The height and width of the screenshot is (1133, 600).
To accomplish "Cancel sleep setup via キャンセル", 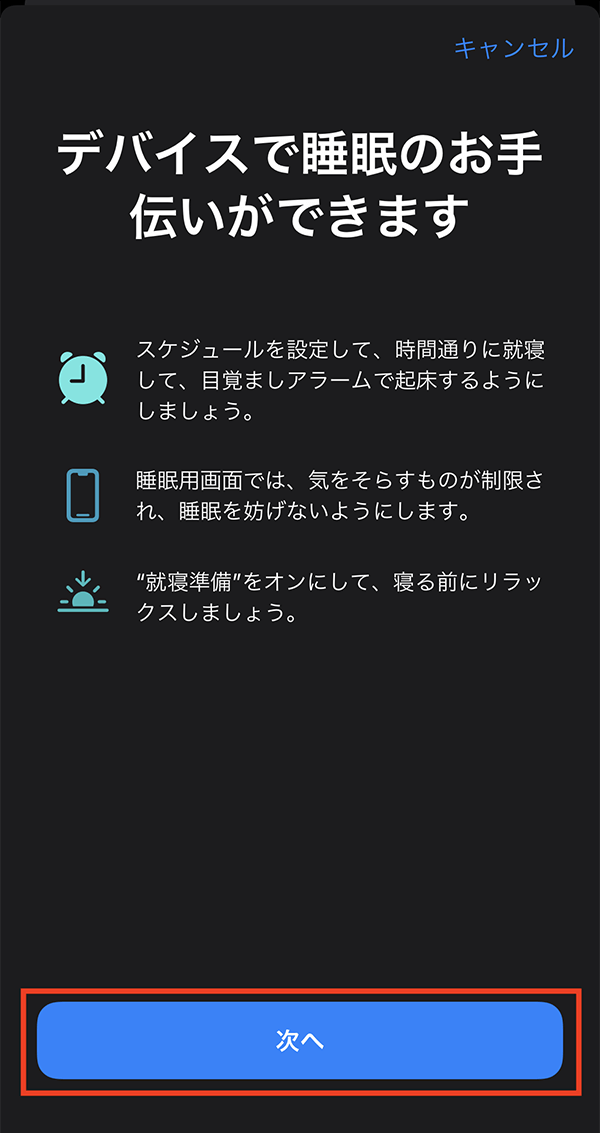I will (513, 48).
